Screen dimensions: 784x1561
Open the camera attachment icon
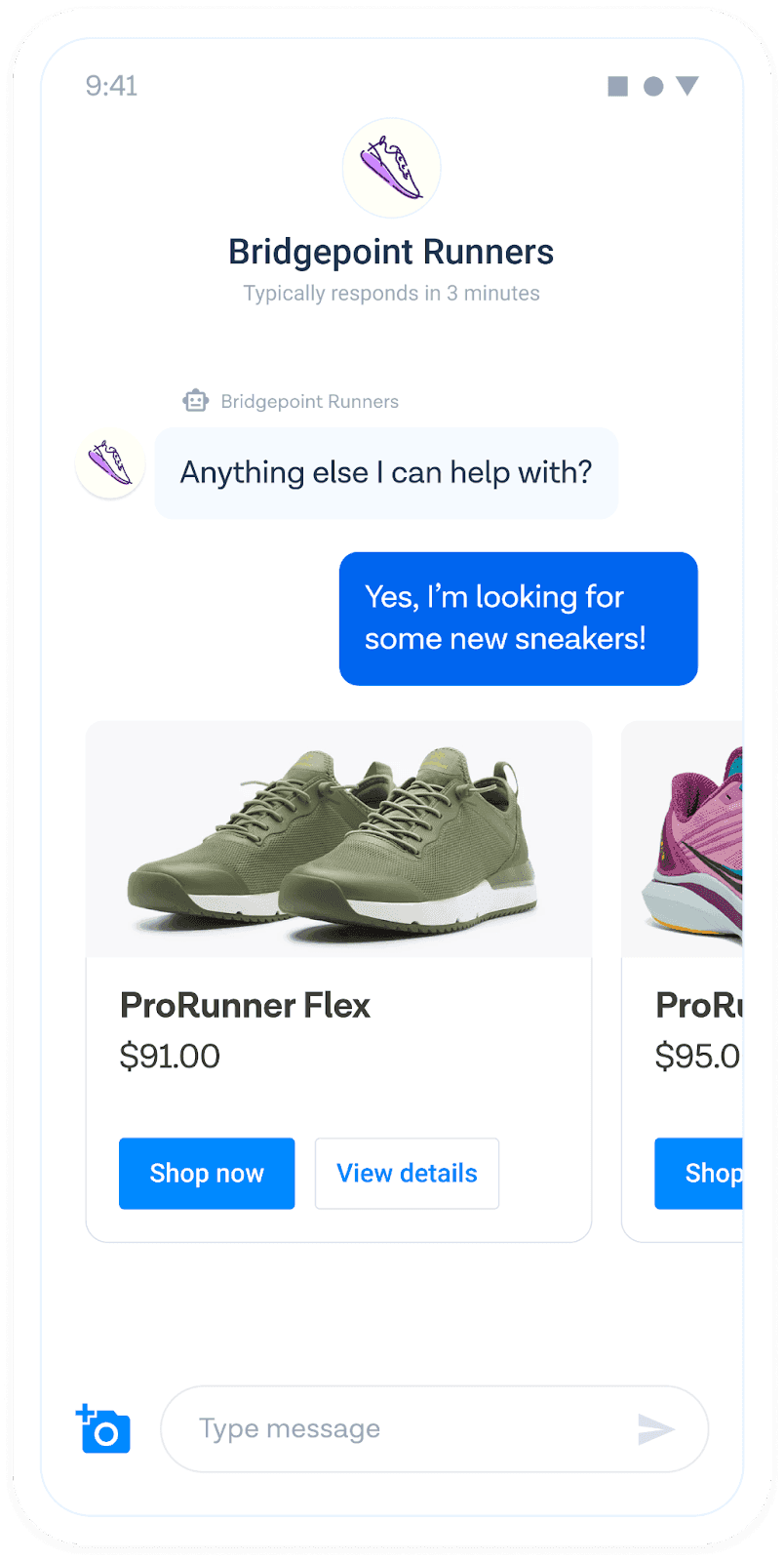click(102, 1428)
